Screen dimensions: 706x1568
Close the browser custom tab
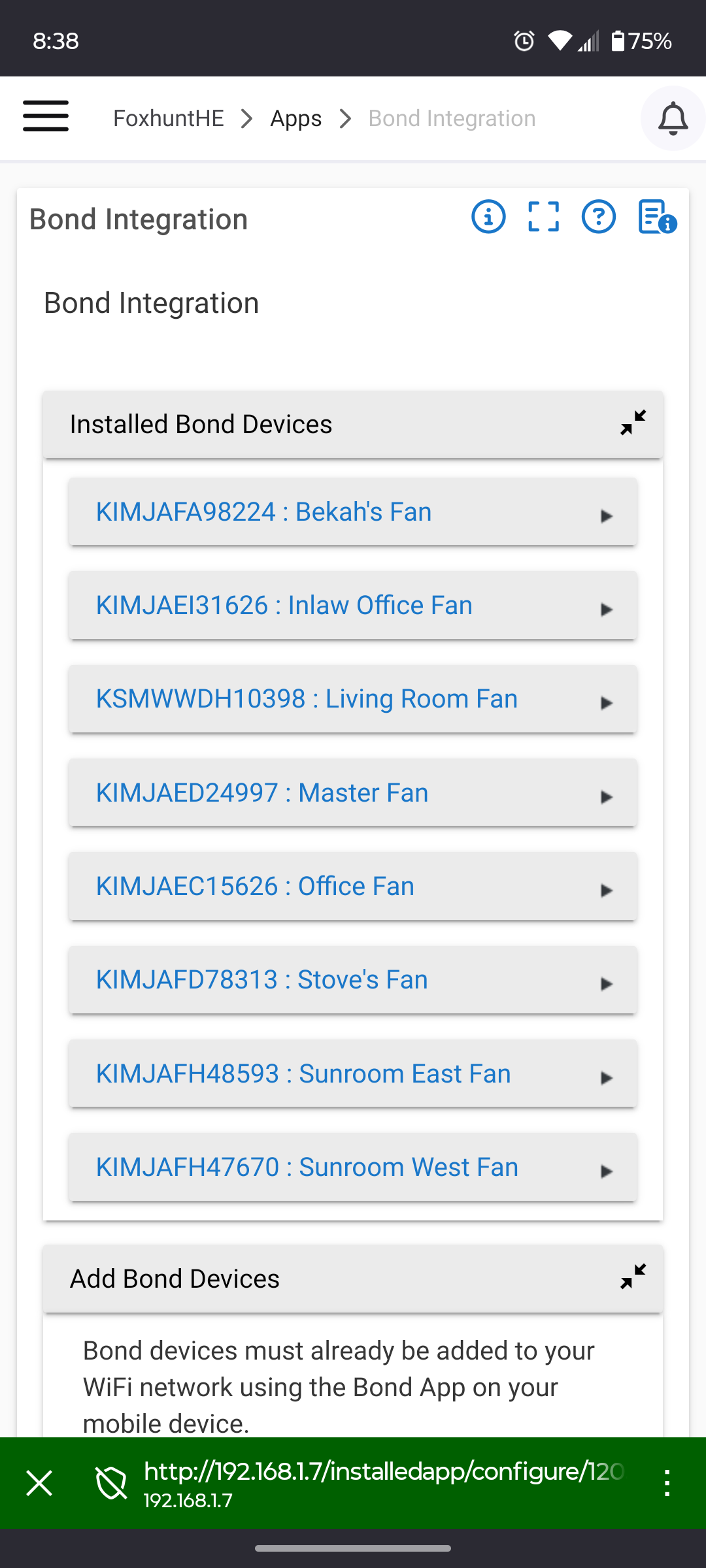(x=39, y=1483)
